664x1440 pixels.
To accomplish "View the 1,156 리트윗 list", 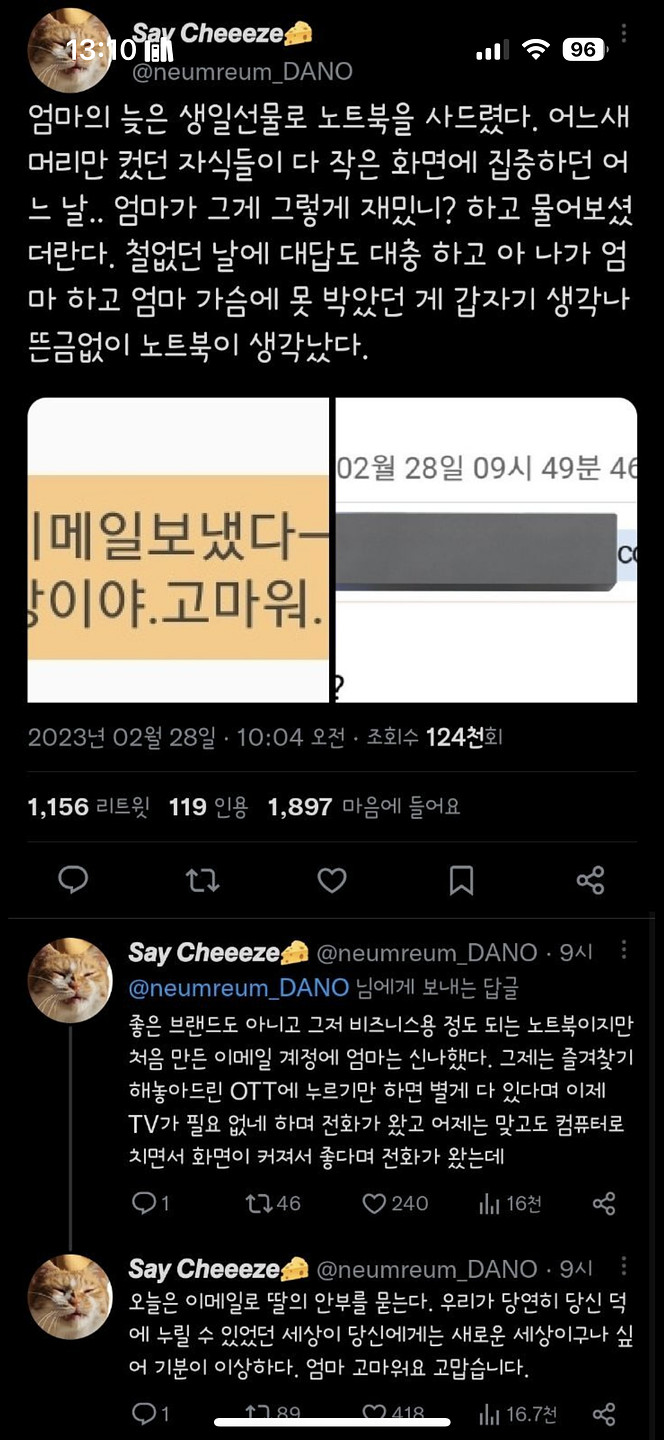I will (x=88, y=807).
